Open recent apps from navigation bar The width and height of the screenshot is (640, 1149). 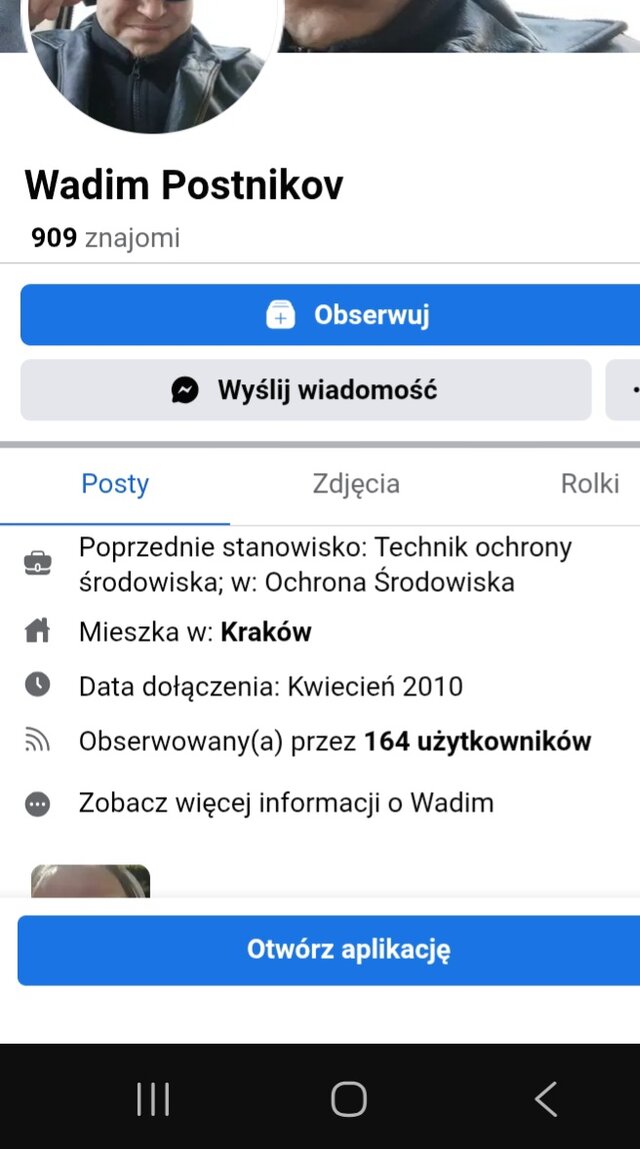click(153, 1099)
